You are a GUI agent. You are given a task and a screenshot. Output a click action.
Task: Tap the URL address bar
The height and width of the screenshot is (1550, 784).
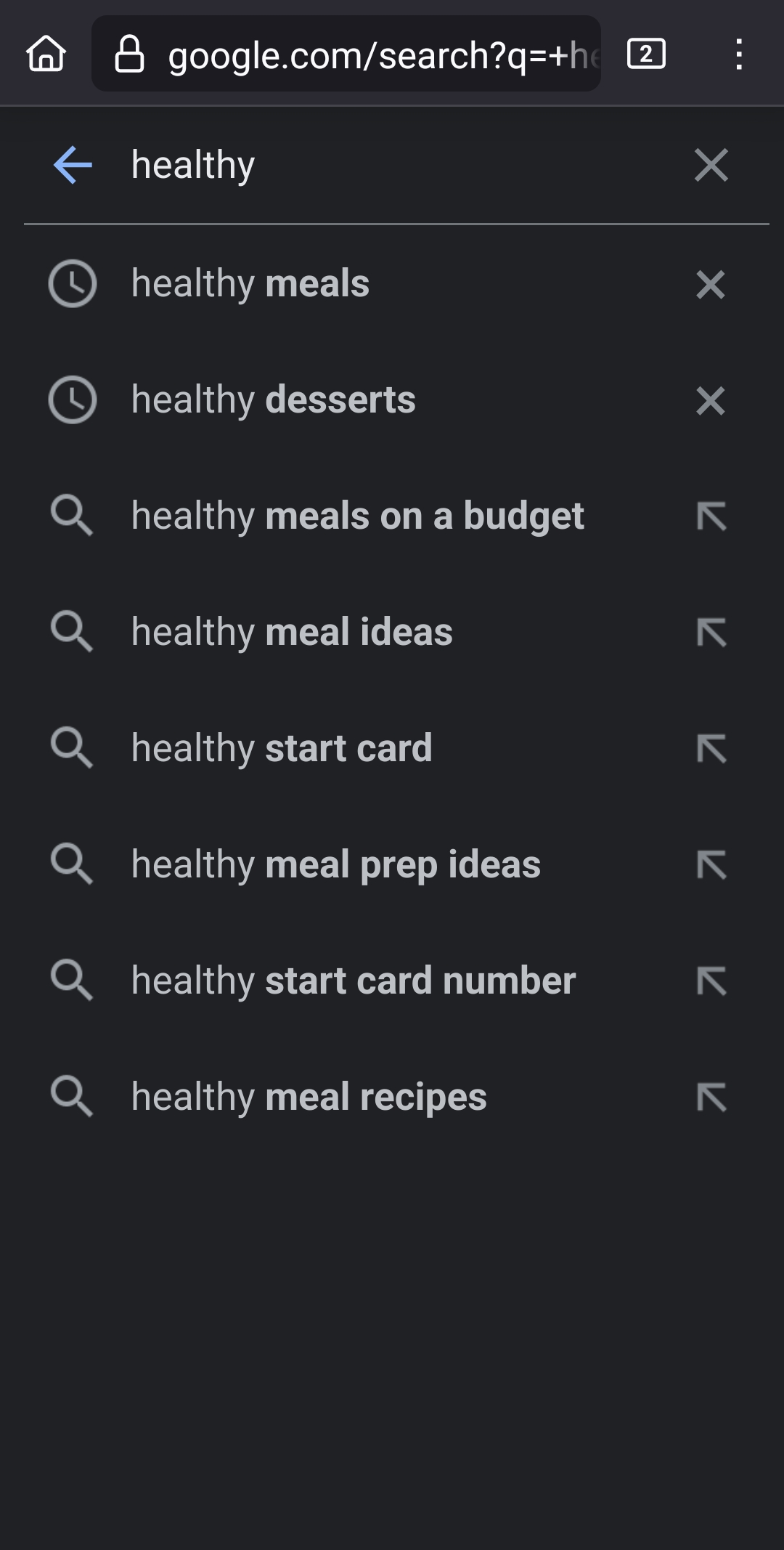[346, 54]
